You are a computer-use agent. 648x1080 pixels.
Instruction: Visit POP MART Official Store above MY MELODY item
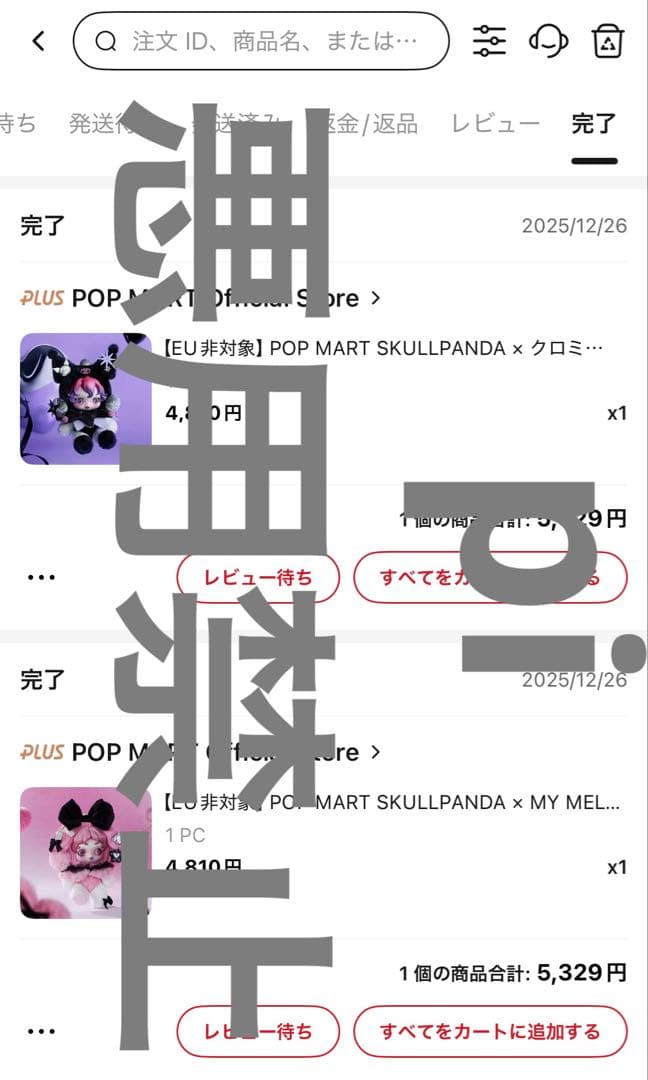point(200,752)
